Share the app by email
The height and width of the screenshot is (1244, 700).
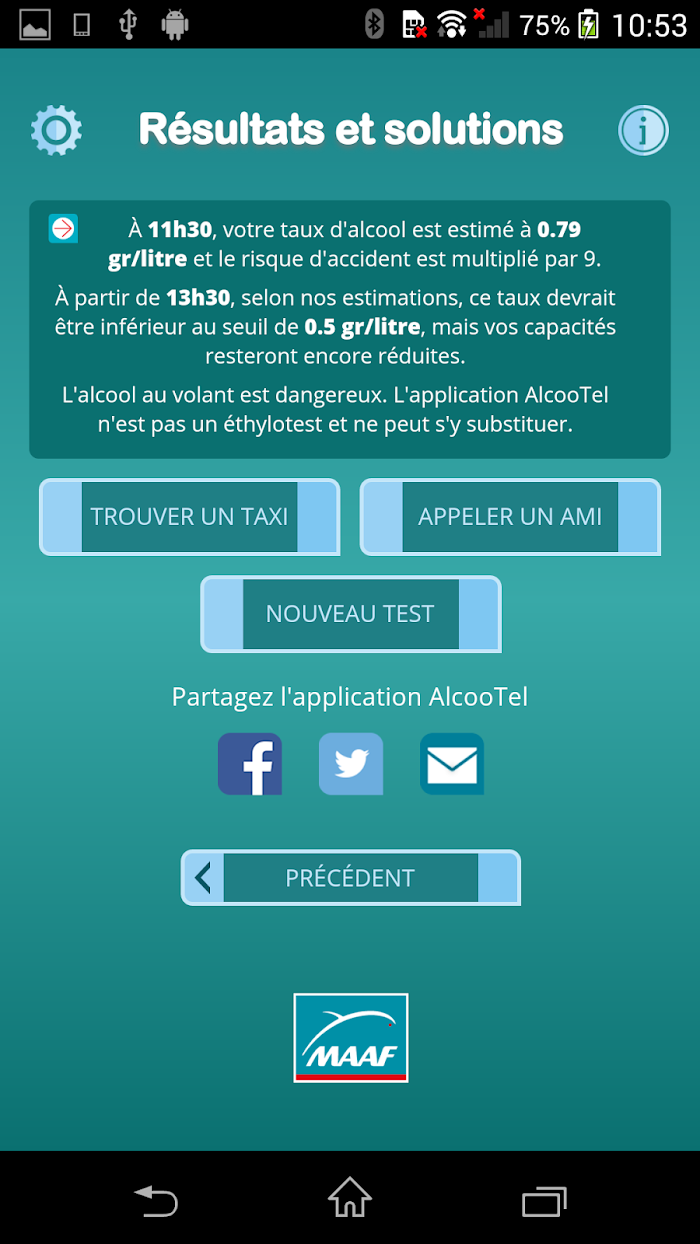pyautogui.click(x=452, y=764)
